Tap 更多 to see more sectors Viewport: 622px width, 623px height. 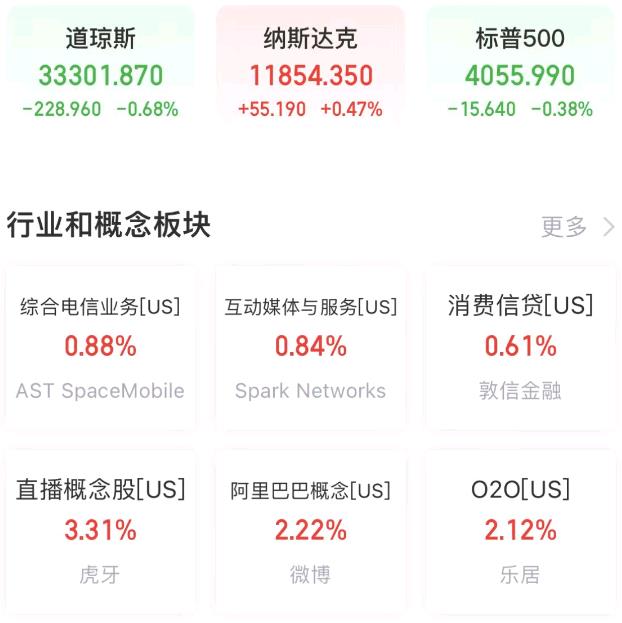(577, 227)
